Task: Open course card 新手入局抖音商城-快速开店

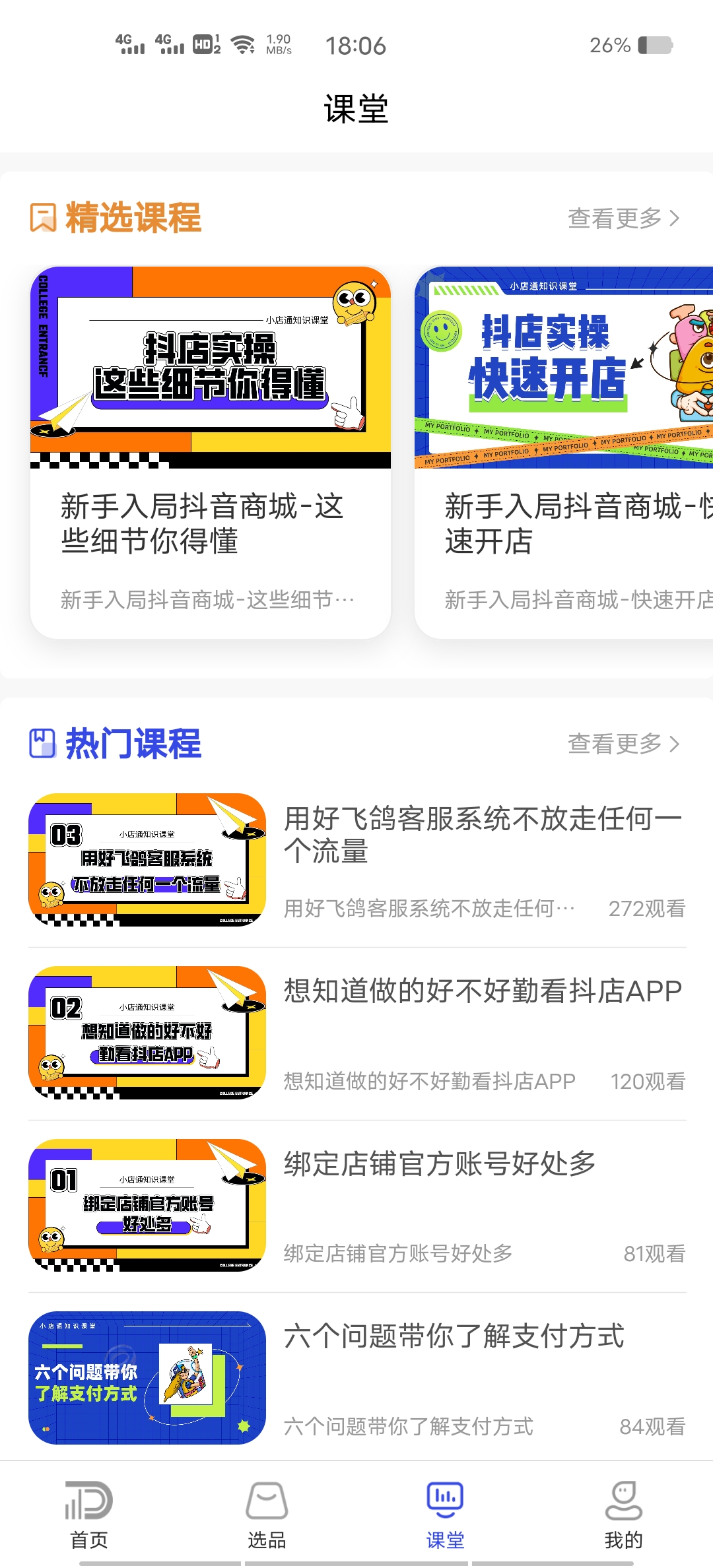Action: (564, 452)
